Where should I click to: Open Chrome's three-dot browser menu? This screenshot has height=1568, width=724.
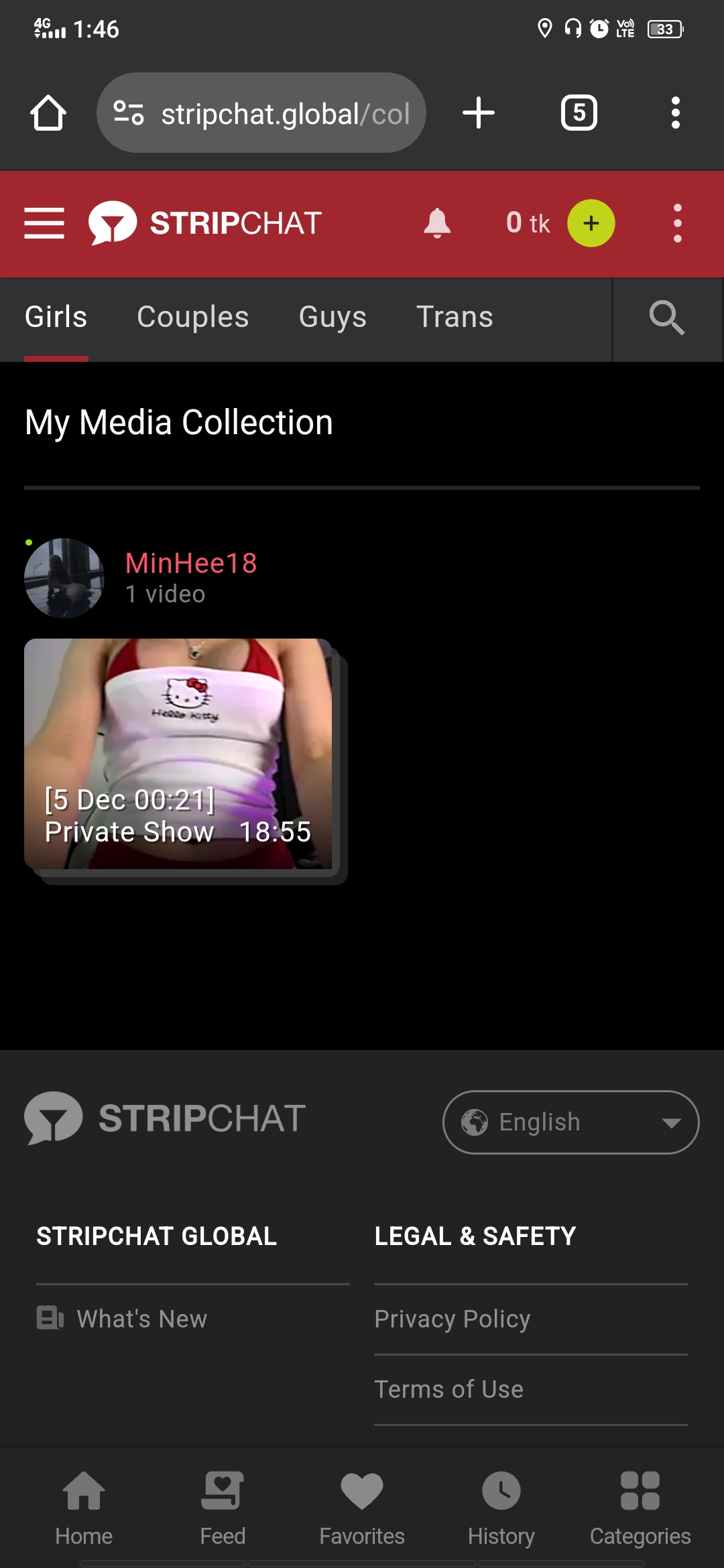675,112
